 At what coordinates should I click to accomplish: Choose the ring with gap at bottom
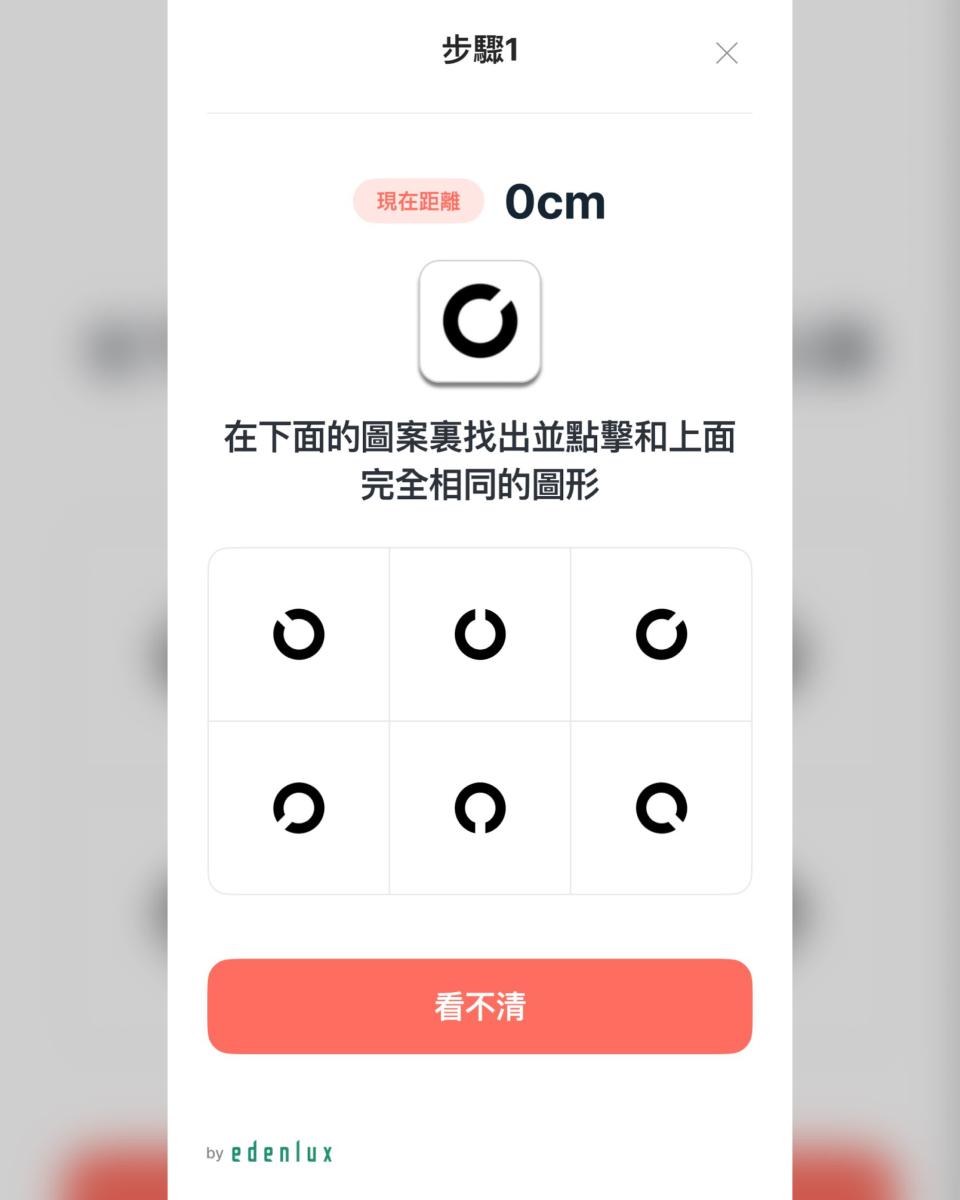(x=480, y=808)
